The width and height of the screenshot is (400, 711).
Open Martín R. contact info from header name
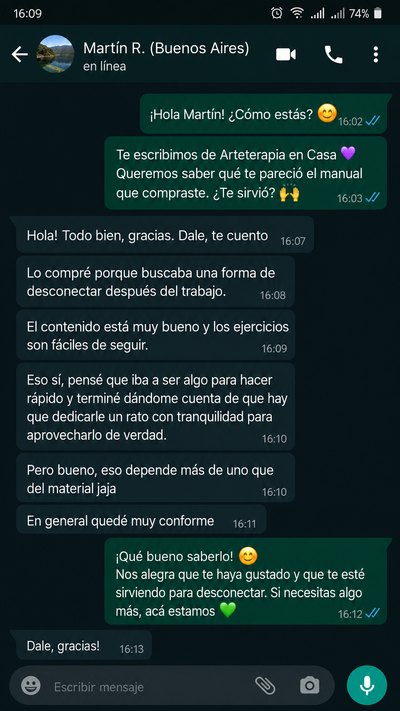pyautogui.click(x=166, y=49)
